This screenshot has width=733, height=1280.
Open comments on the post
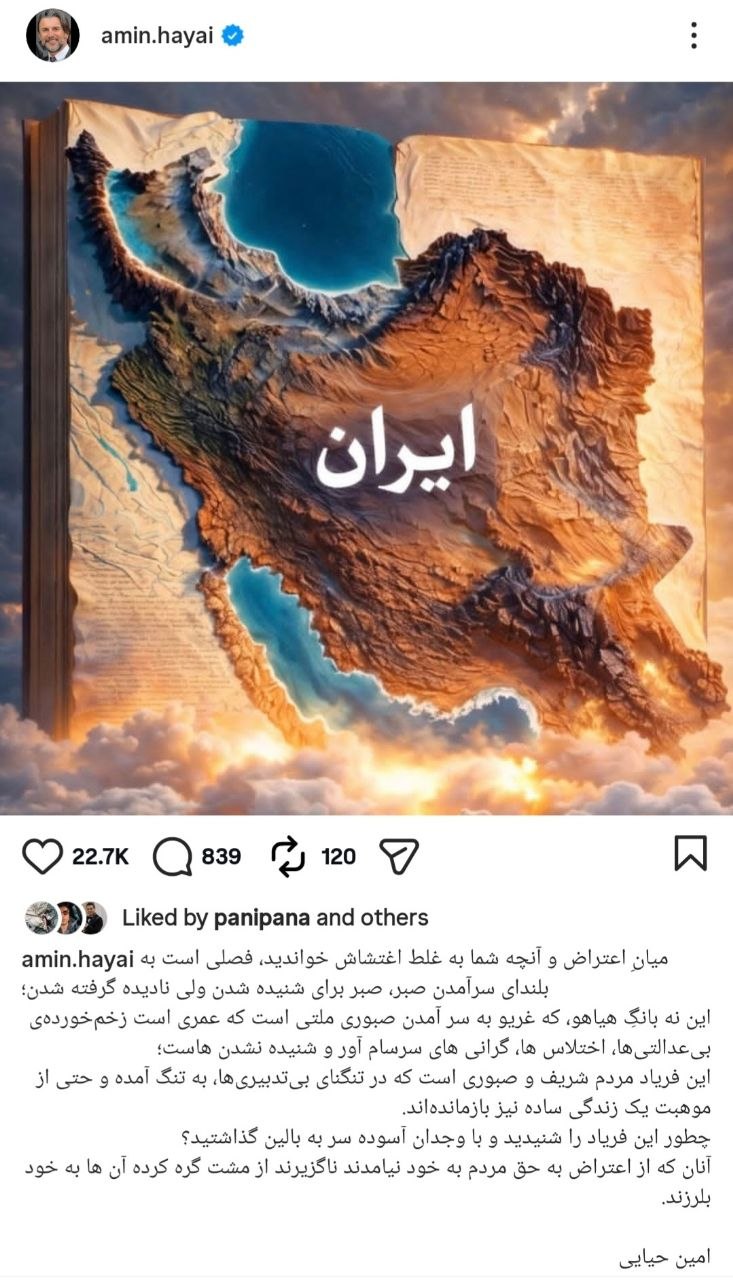[172, 856]
